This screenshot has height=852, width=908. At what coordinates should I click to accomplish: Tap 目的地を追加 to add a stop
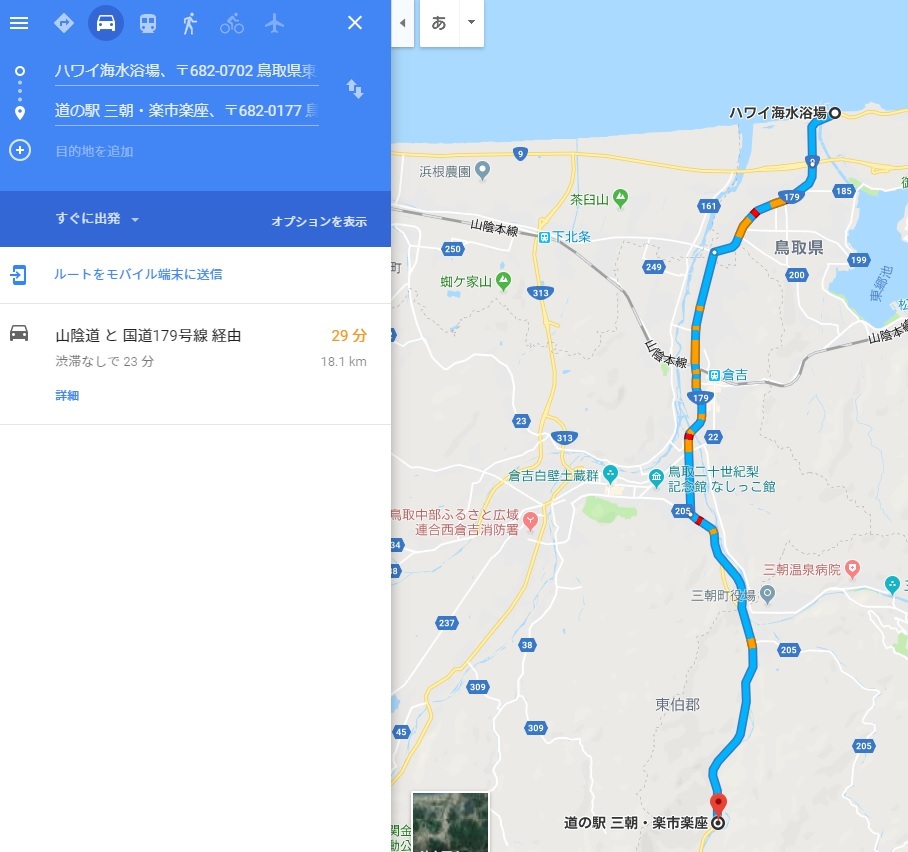(x=94, y=151)
